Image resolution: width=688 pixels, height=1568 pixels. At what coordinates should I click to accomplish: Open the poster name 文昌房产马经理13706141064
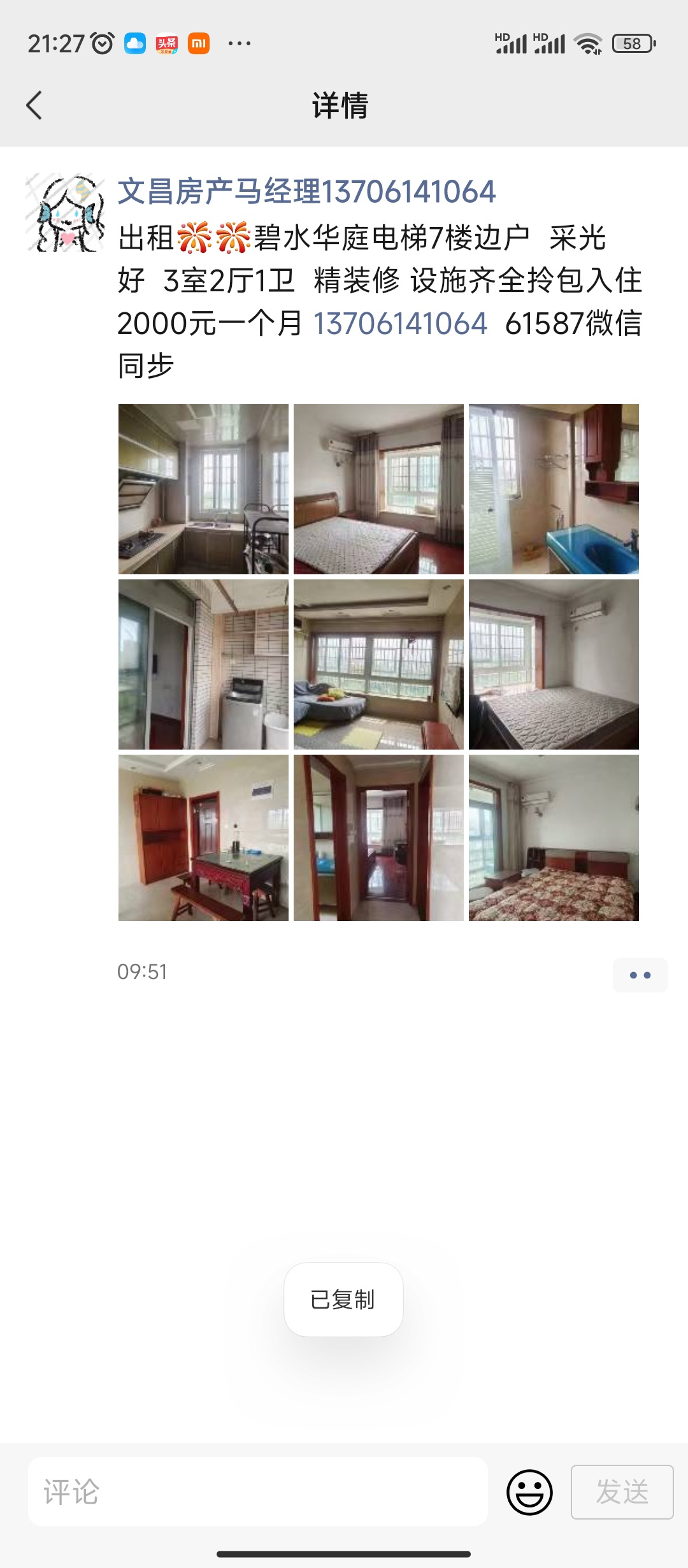tap(306, 192)
